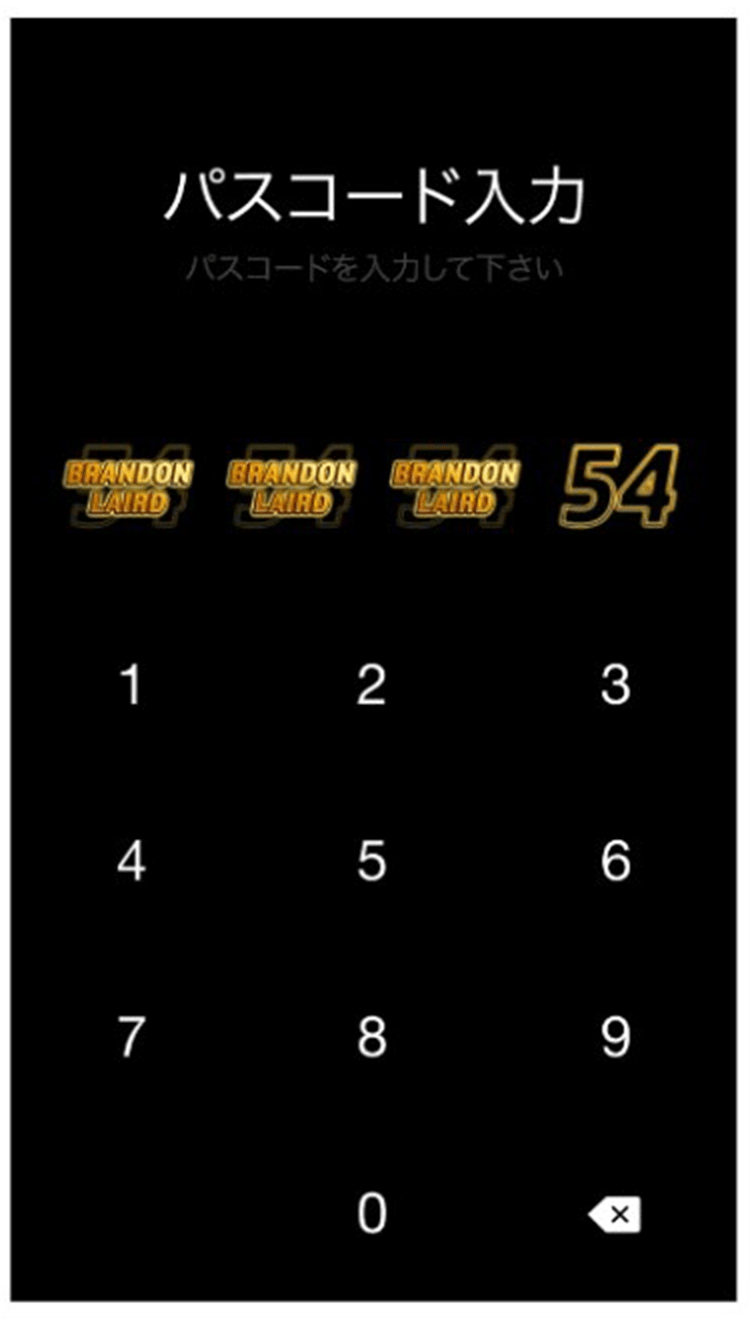
Task: Enter digit 5 for the passcode
Action: point(372,862)
